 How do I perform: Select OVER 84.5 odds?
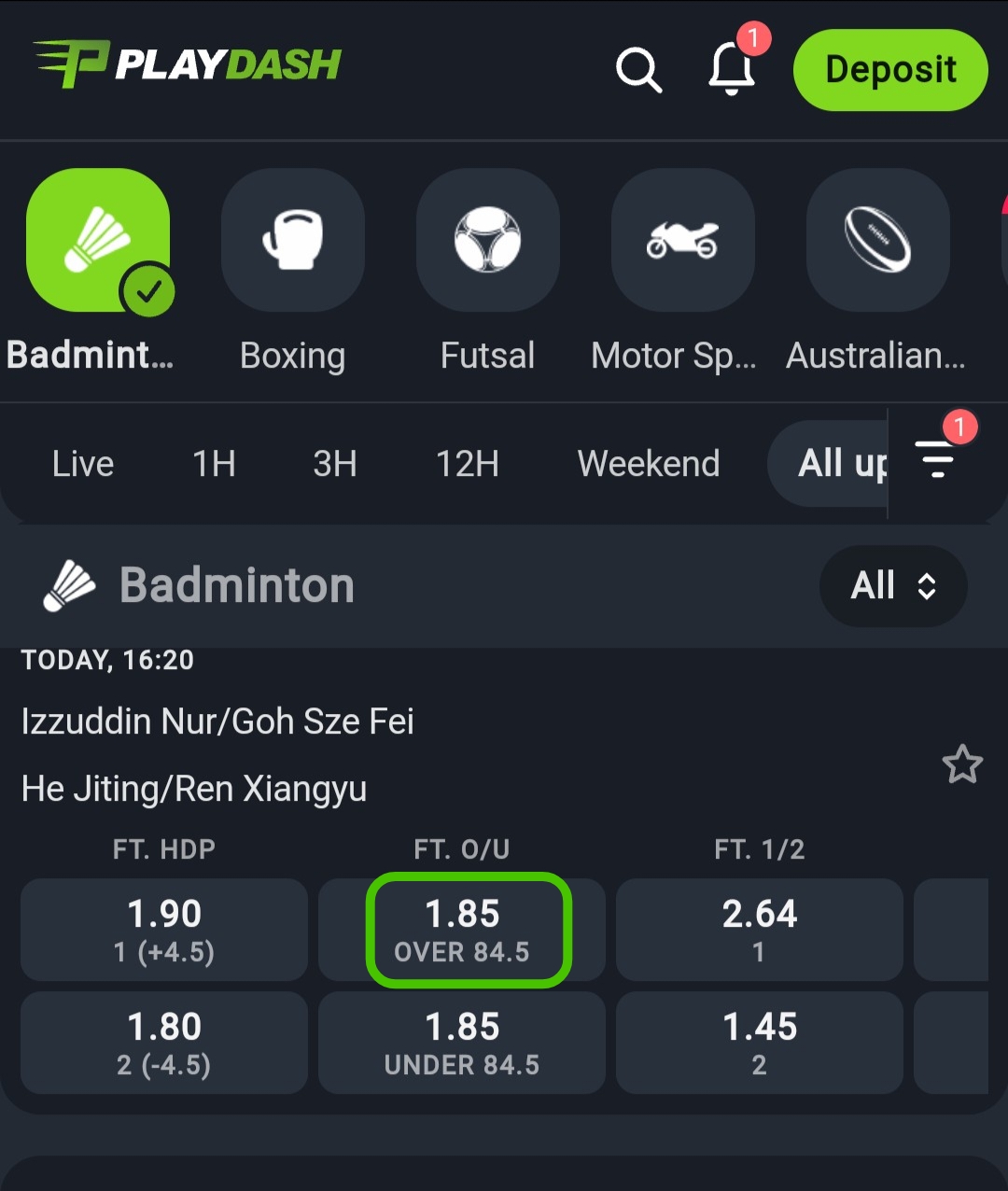click(462, 930)
